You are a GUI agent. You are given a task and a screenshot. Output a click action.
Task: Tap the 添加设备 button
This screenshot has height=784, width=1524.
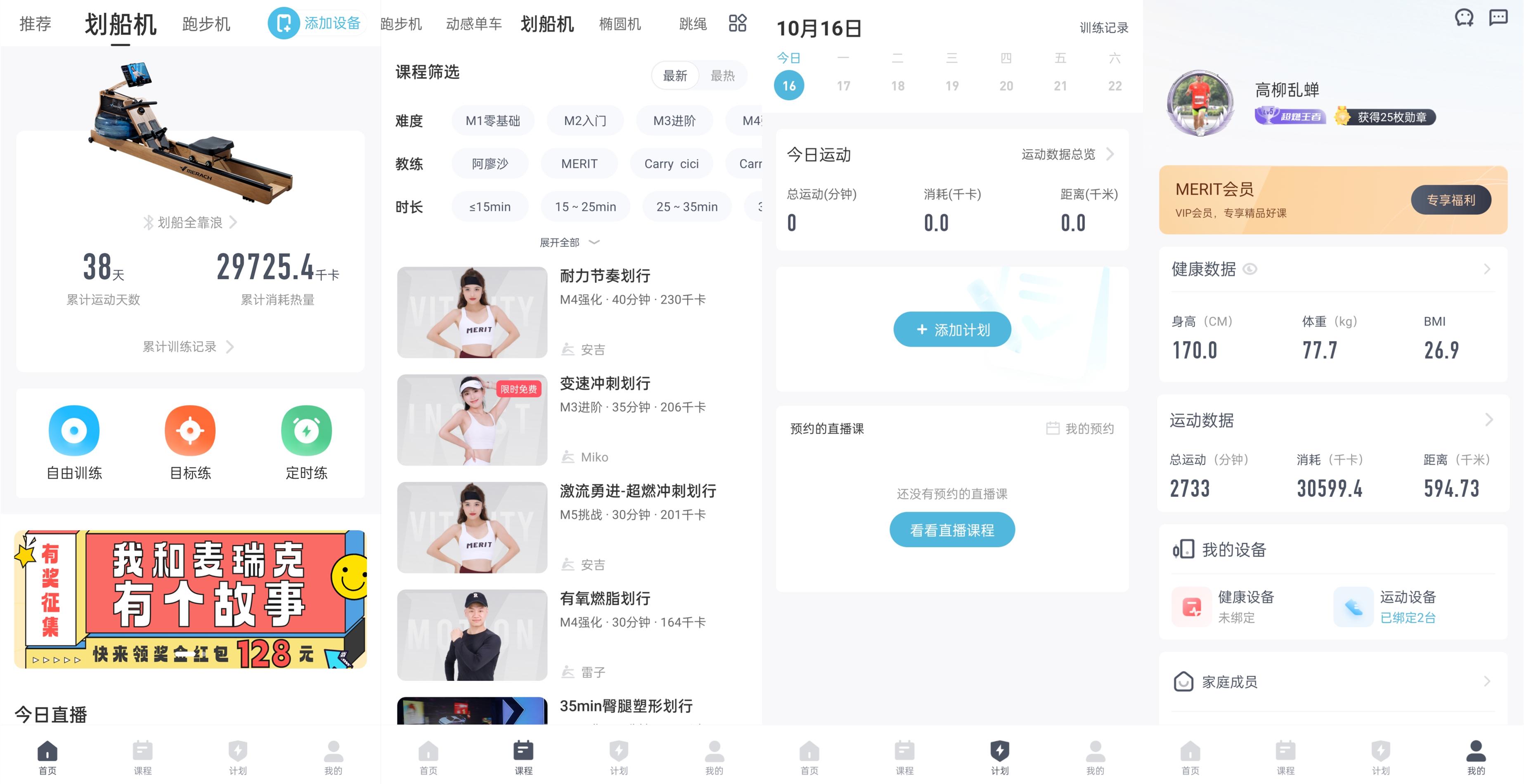[x=315, y=24]
